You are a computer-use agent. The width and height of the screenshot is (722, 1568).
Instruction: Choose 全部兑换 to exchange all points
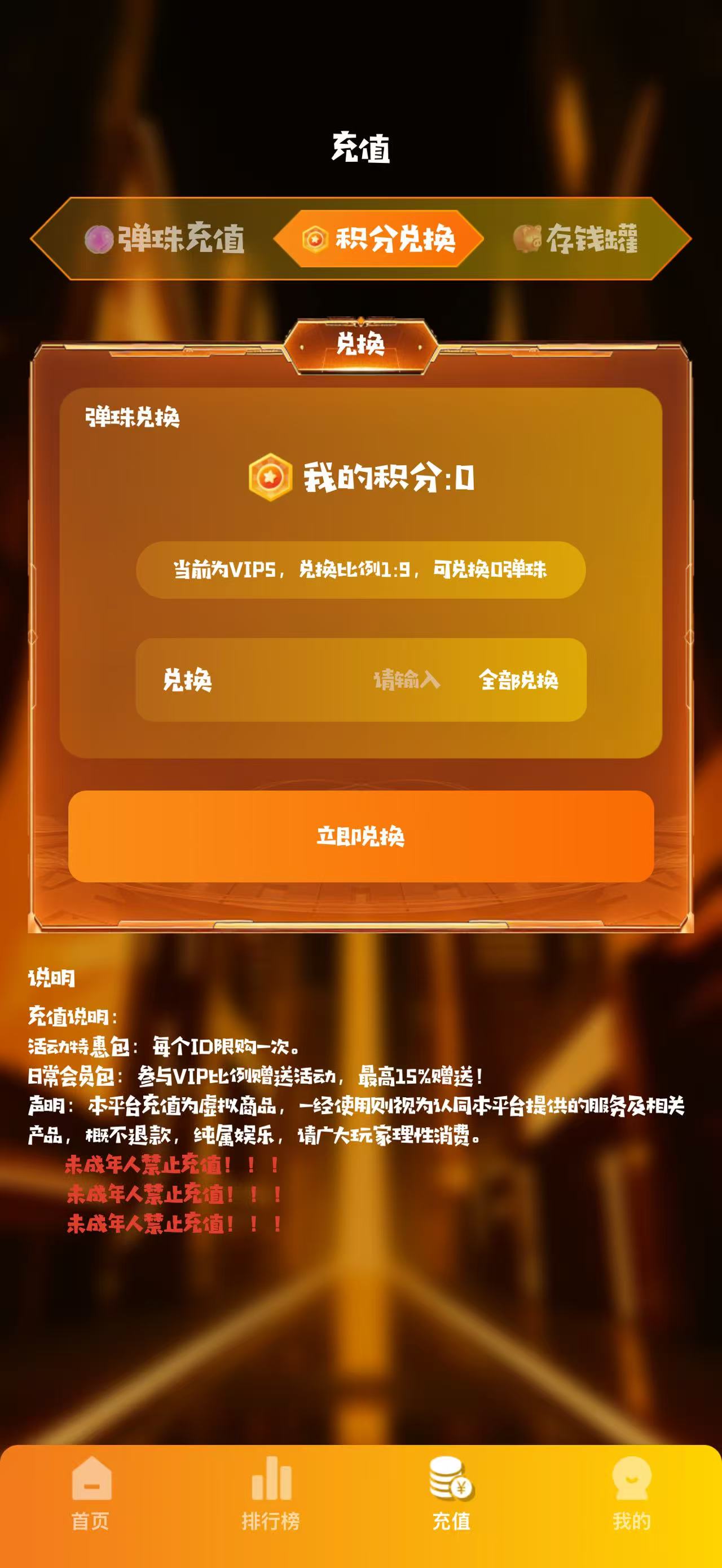click(x=519, y=680)
